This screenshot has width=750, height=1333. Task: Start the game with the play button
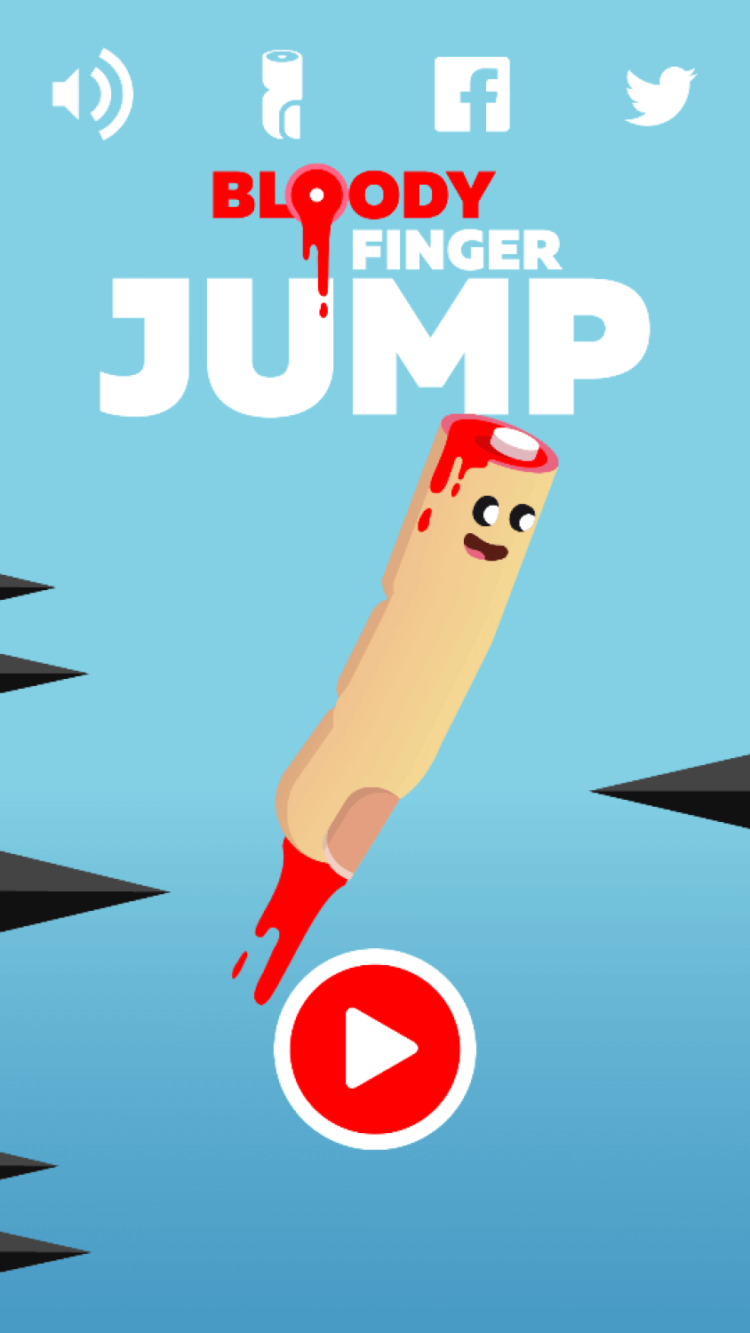375,1048
